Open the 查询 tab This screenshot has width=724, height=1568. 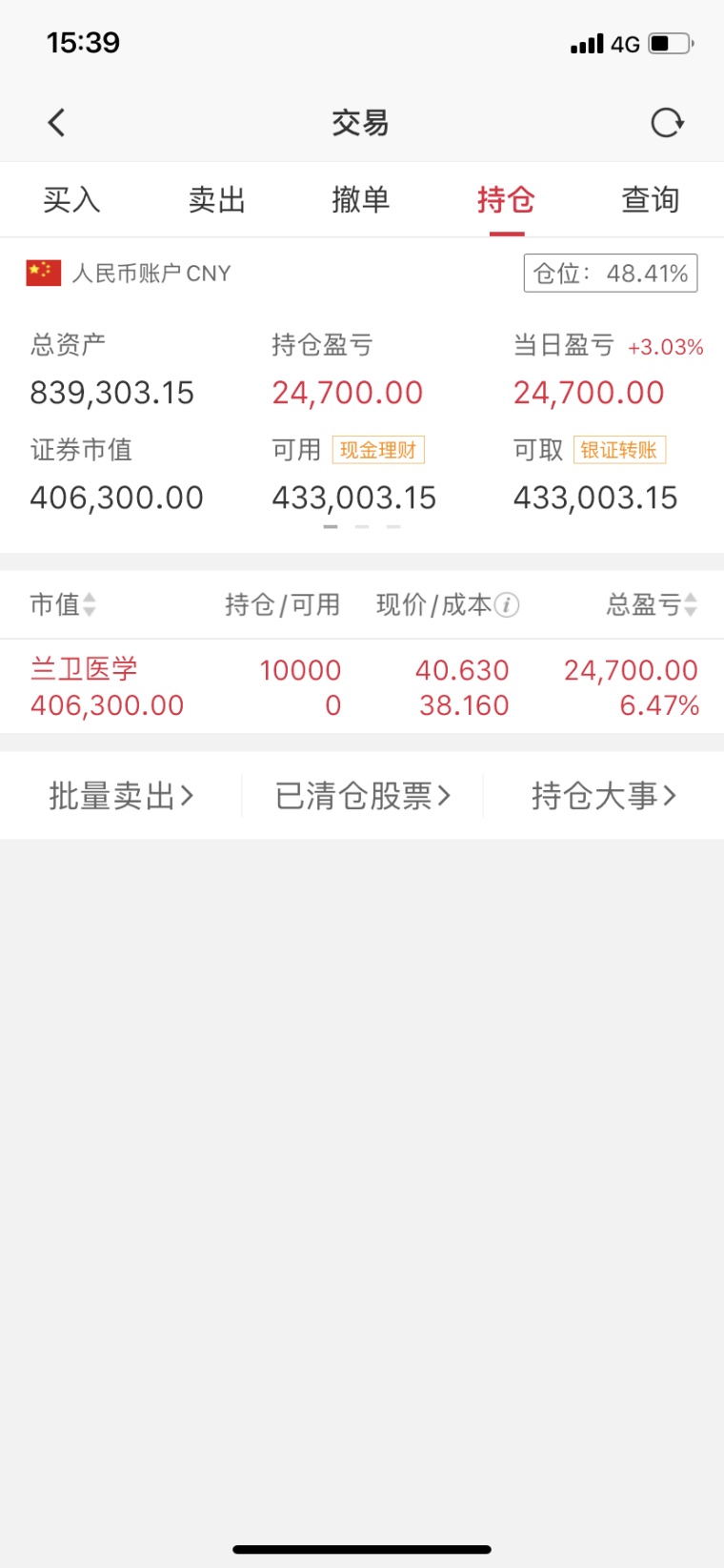coord(651,200)
